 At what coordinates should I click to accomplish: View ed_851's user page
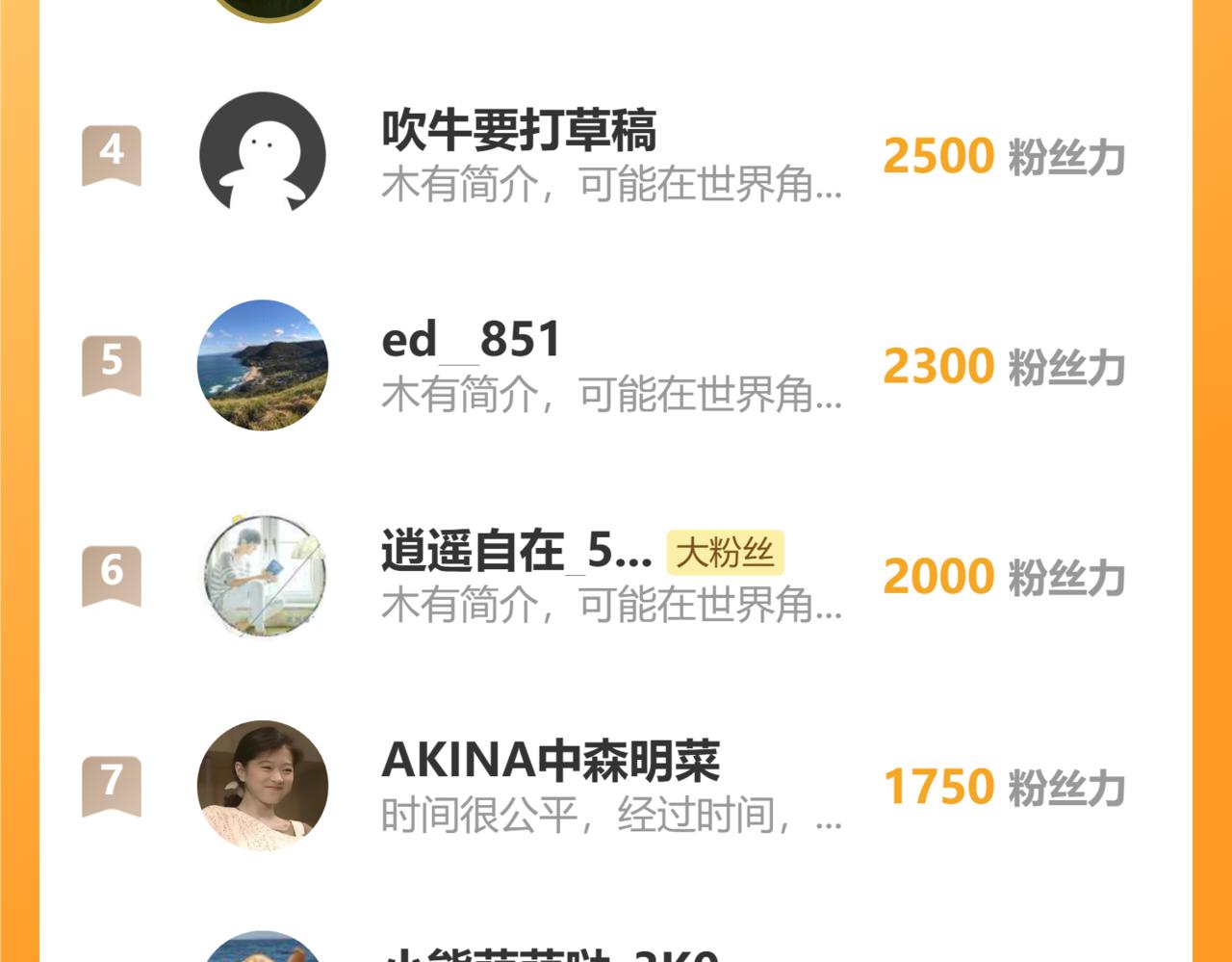471,341
